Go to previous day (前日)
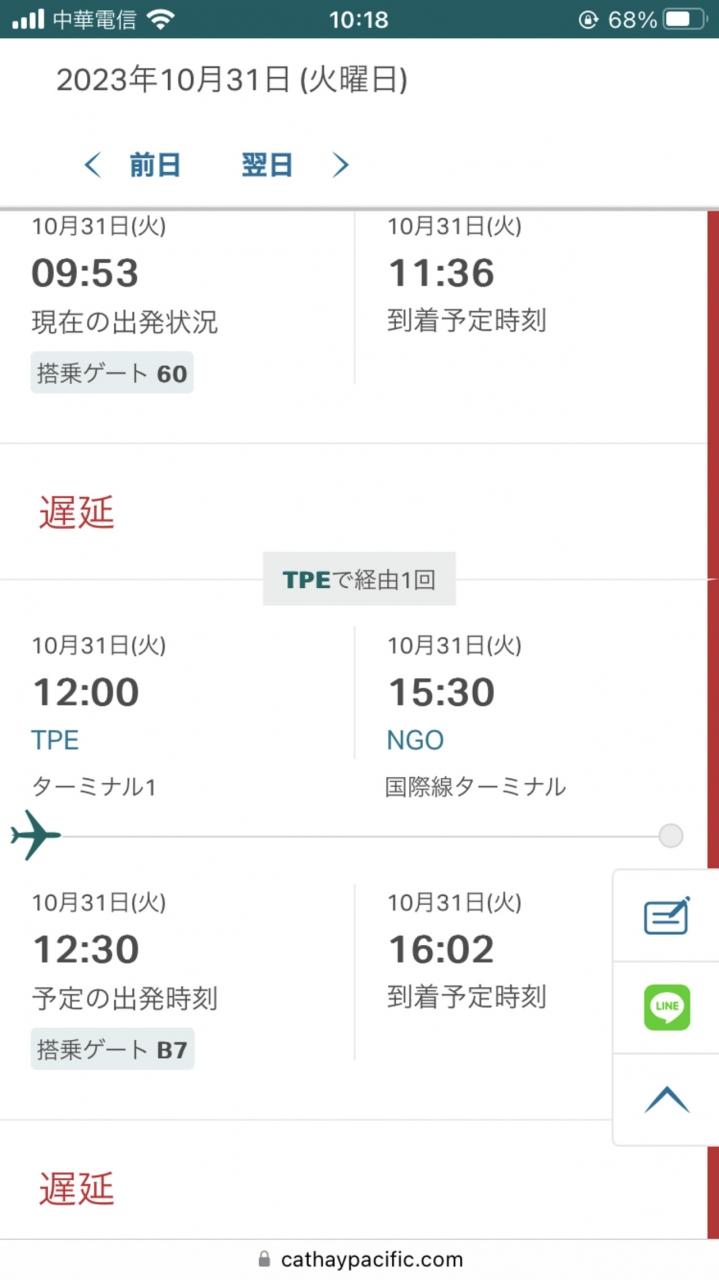This screenshot has height=1280, width=719. click(x=133, y=165)
